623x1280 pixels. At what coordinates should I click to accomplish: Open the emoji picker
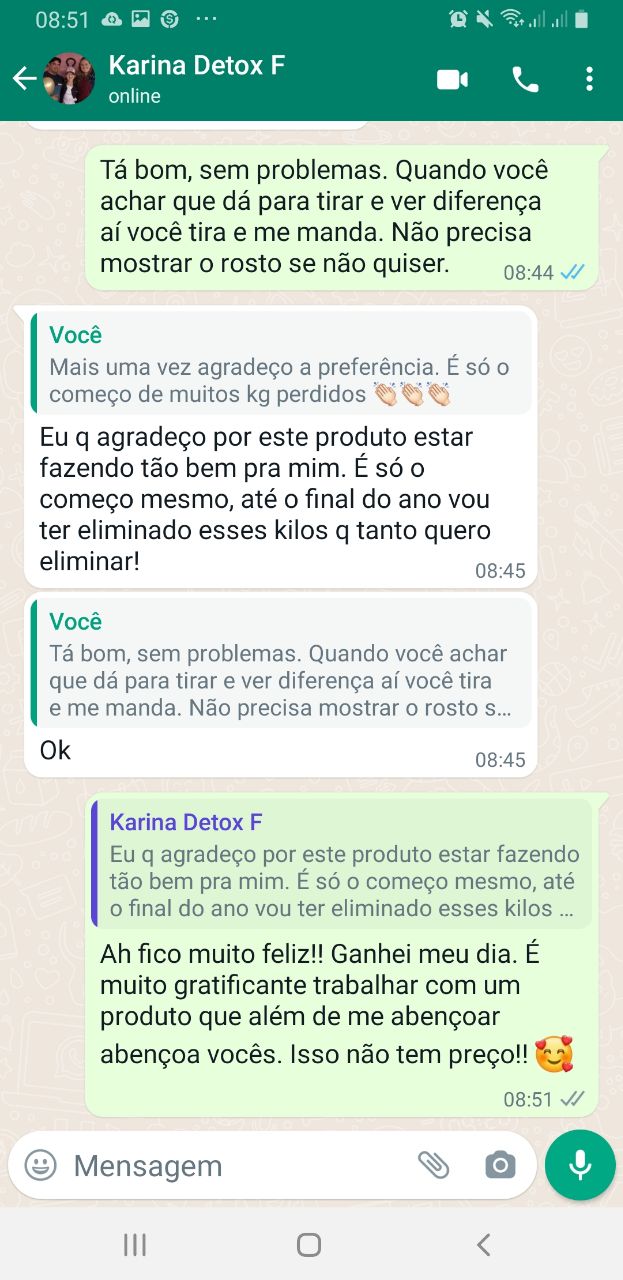[x=40, y=1165]
